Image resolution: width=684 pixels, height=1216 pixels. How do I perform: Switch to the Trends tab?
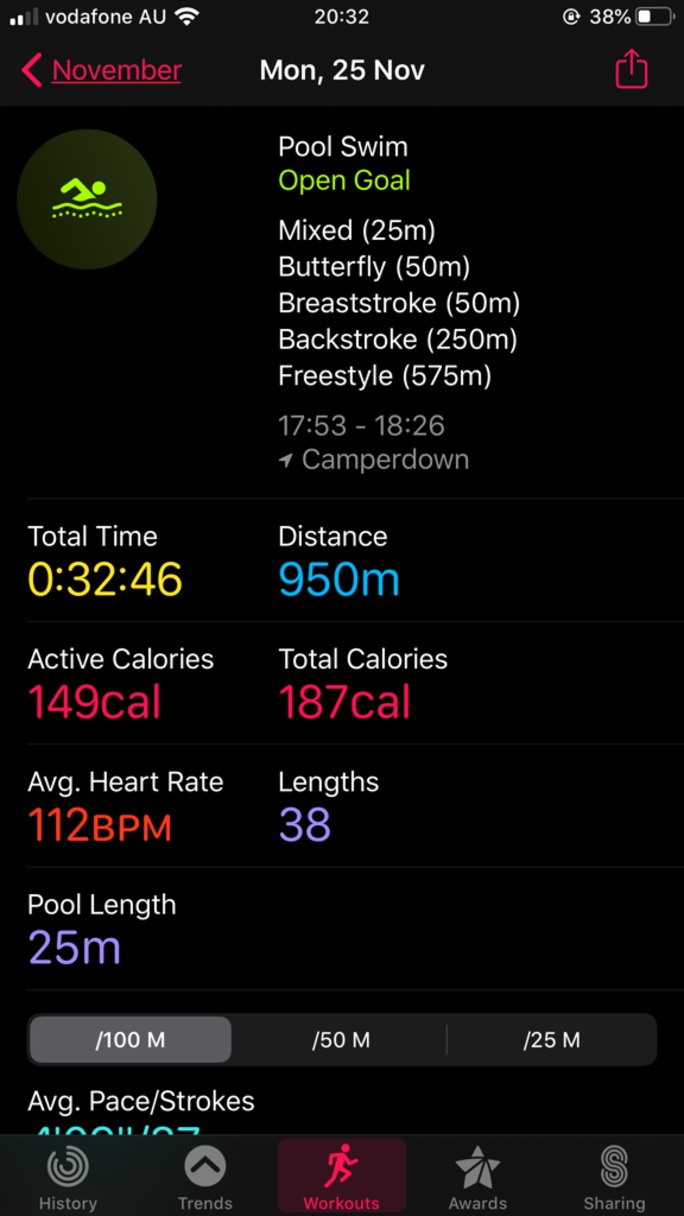(x=205, y=1178)
